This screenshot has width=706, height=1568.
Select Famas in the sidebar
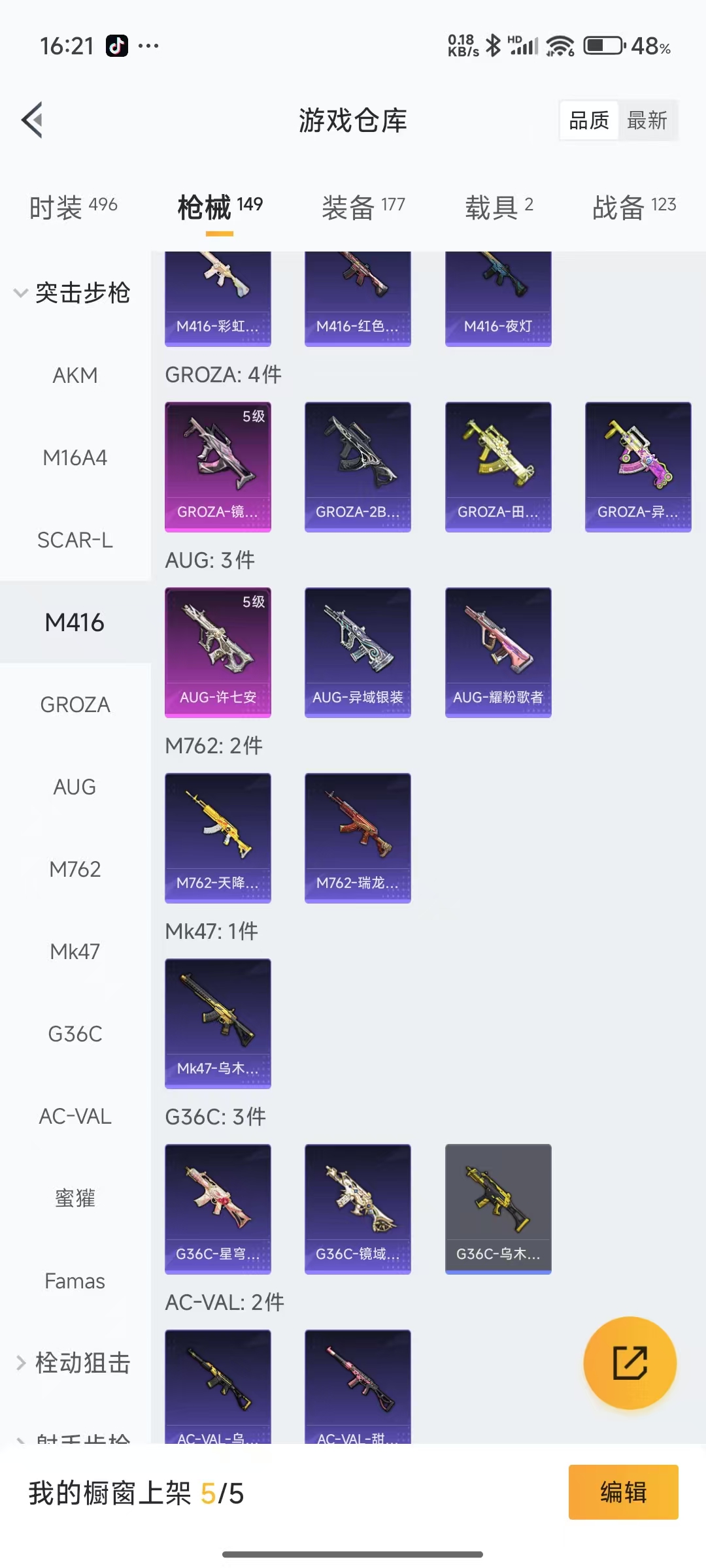[75, 1281]
